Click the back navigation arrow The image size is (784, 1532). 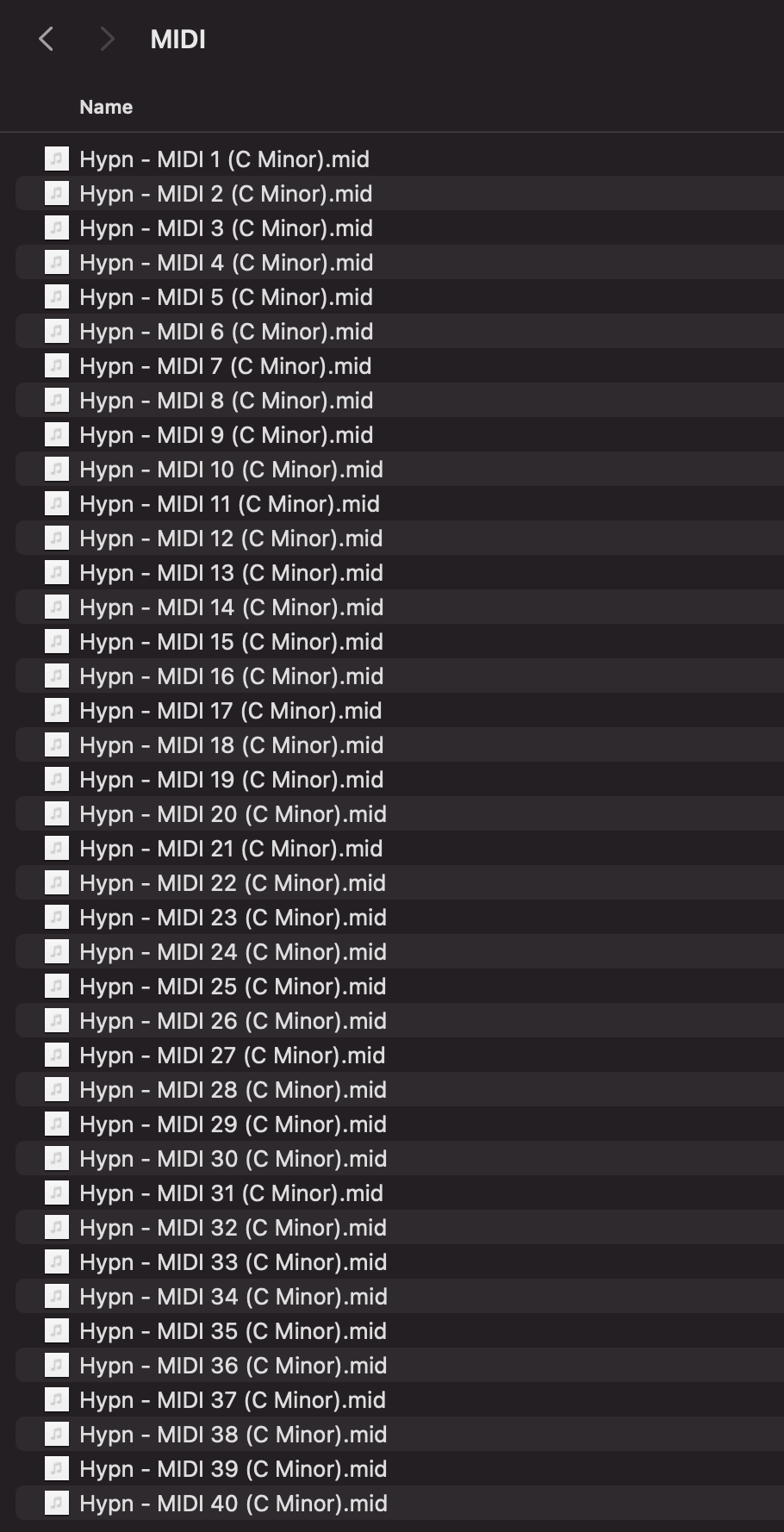pos(46,39)
